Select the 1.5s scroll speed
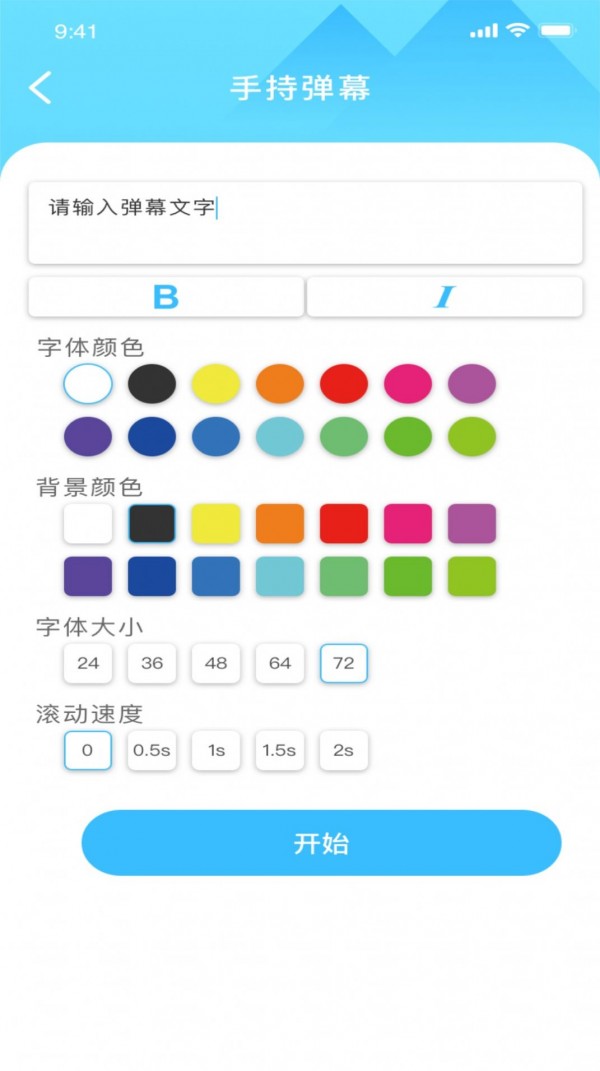This screenshot has height=1071, width=600. tap(280, 751)
